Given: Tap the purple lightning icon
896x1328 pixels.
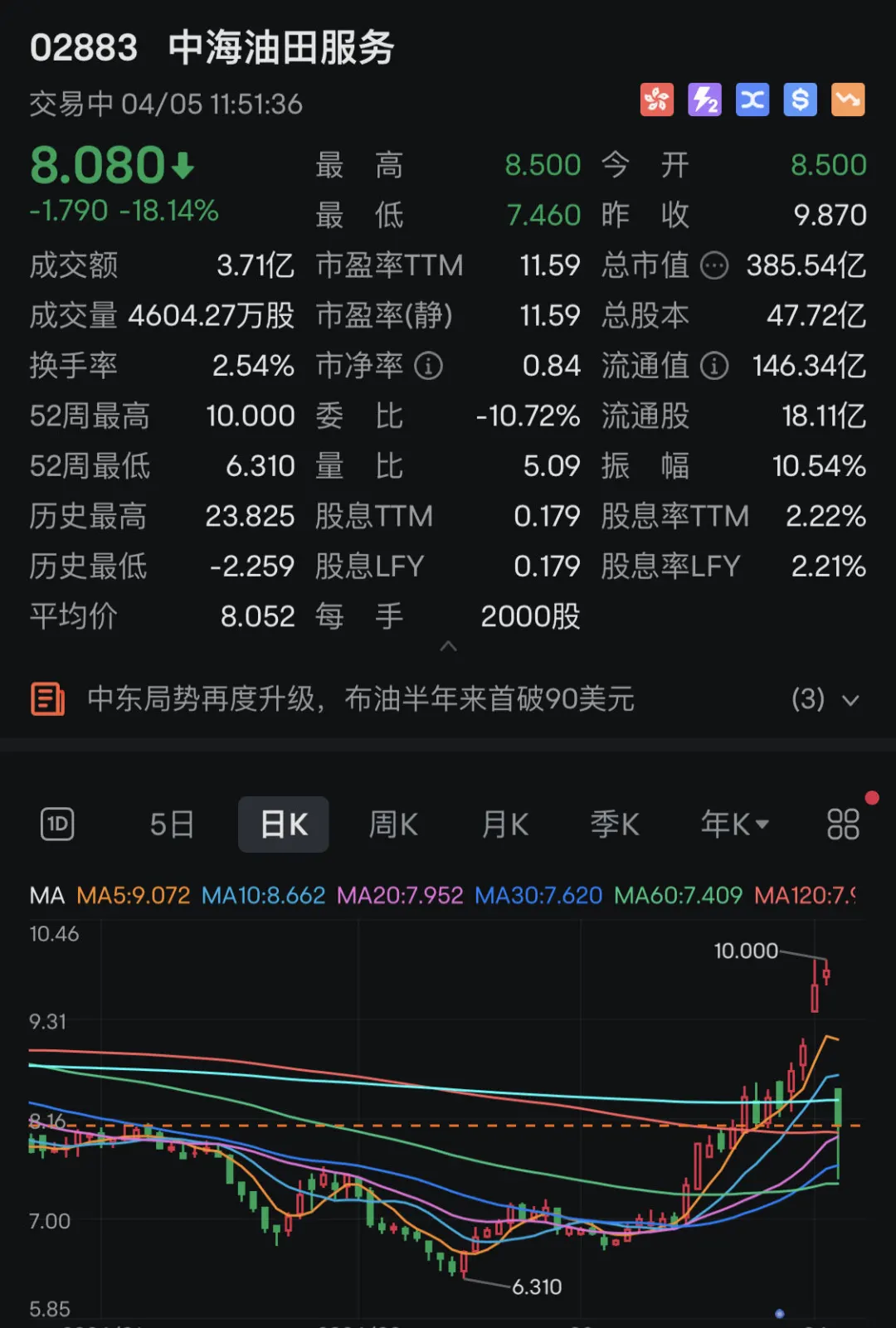Looking at the screenshot, I should point(704,100).
